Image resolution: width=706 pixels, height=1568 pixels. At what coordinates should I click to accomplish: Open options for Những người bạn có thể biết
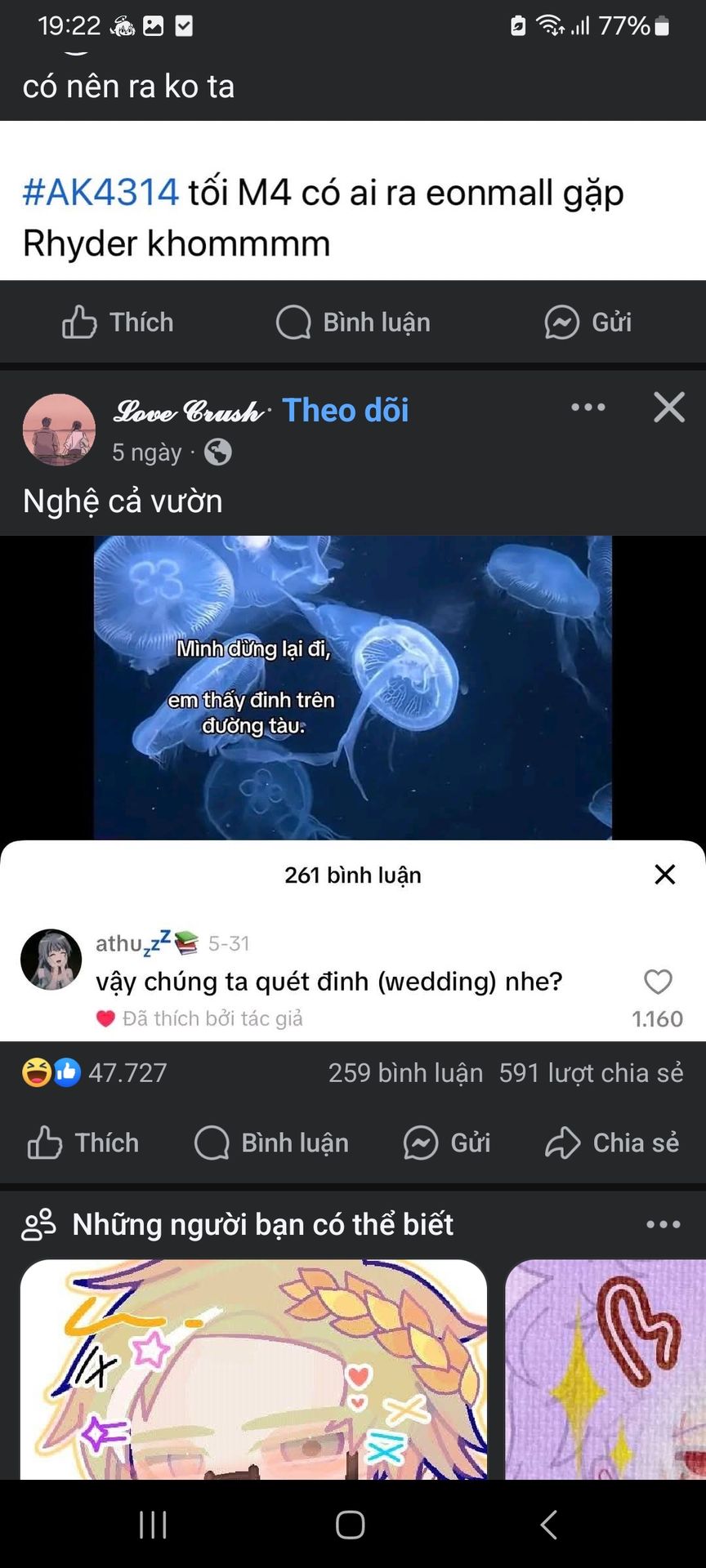click(663, 1224)
